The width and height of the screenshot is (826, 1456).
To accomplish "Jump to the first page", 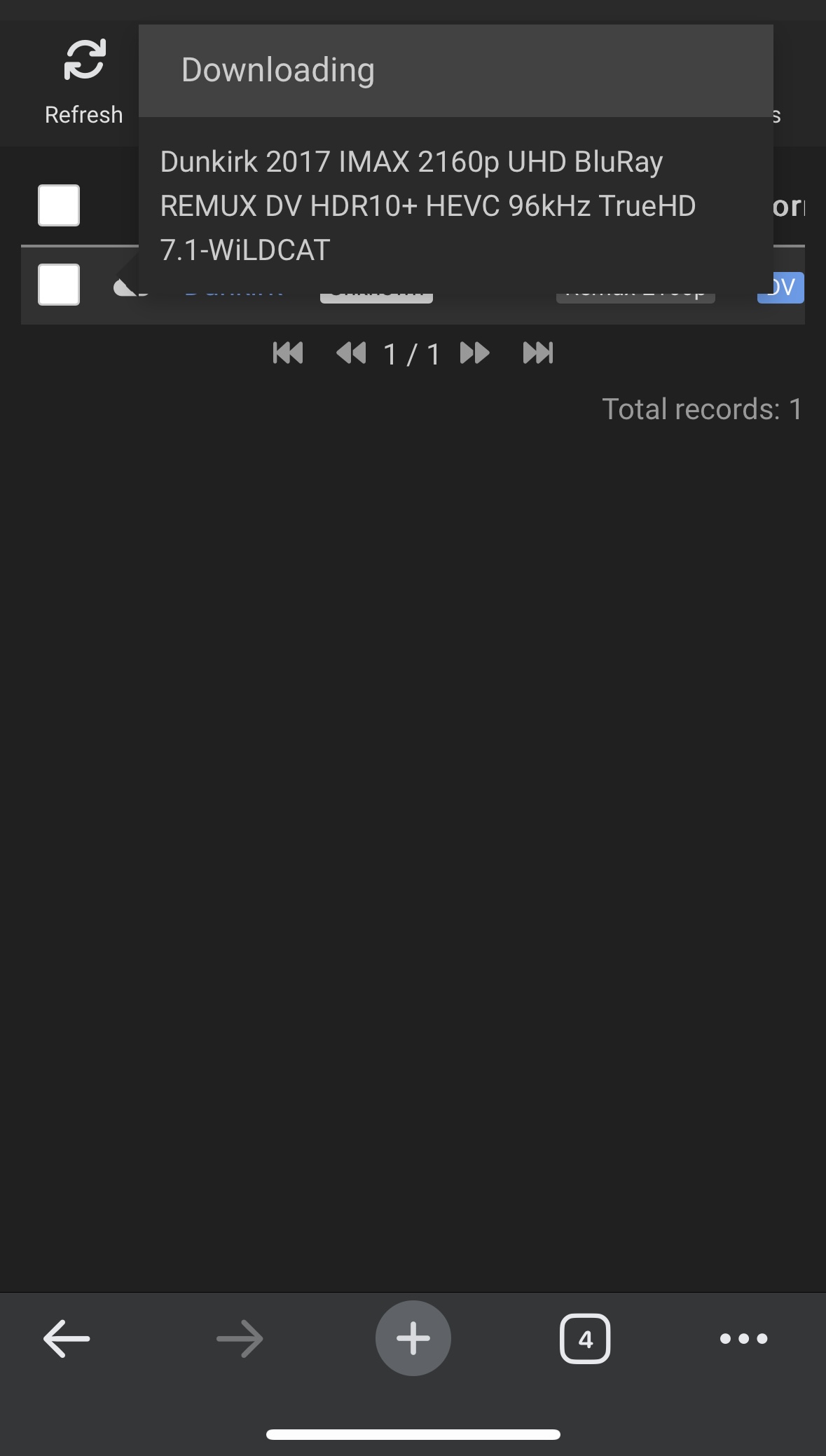I will [x=287, y=353].
